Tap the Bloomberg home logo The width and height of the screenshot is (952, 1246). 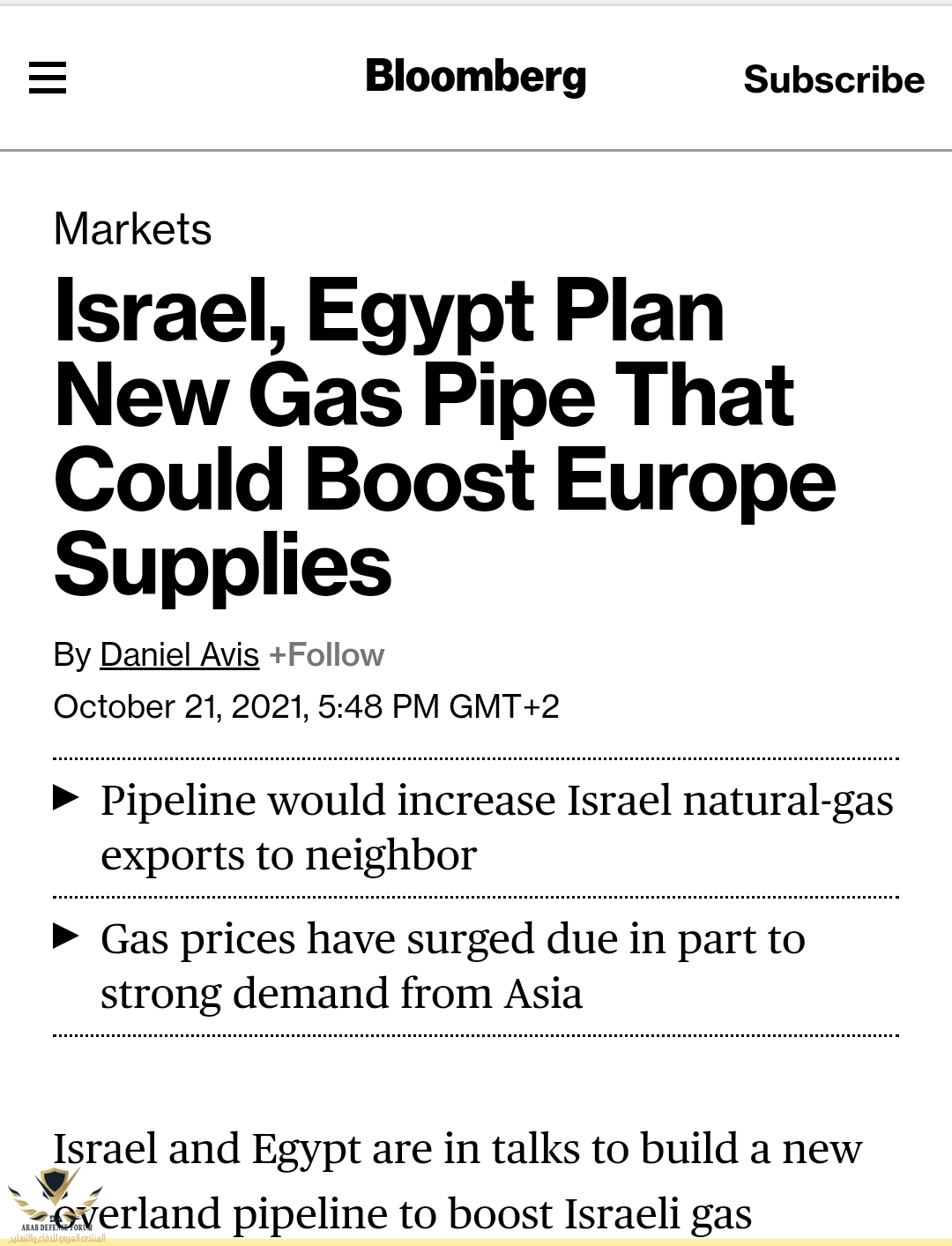(x=475, y=77)
